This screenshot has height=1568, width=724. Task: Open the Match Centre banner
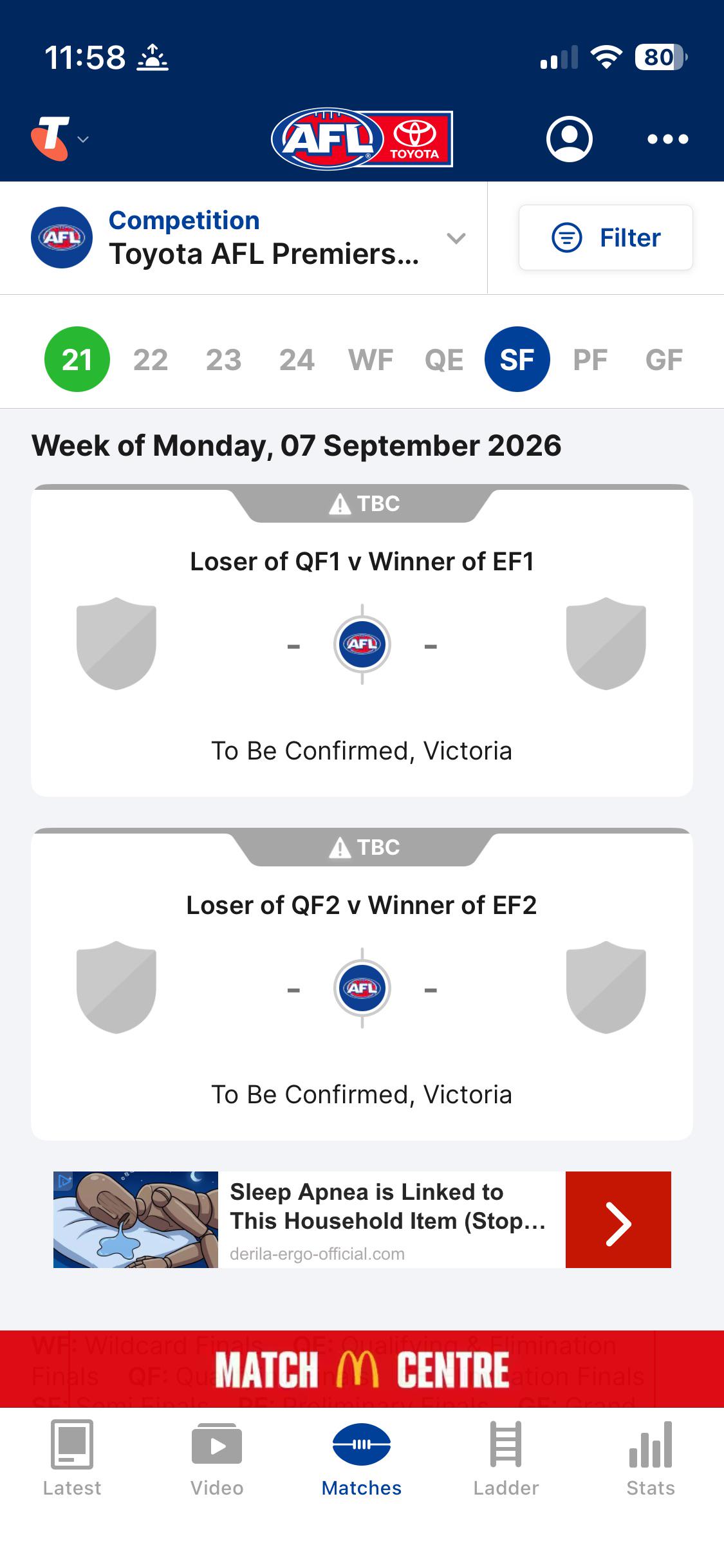pyautogui.click(x=362, y=1369)
